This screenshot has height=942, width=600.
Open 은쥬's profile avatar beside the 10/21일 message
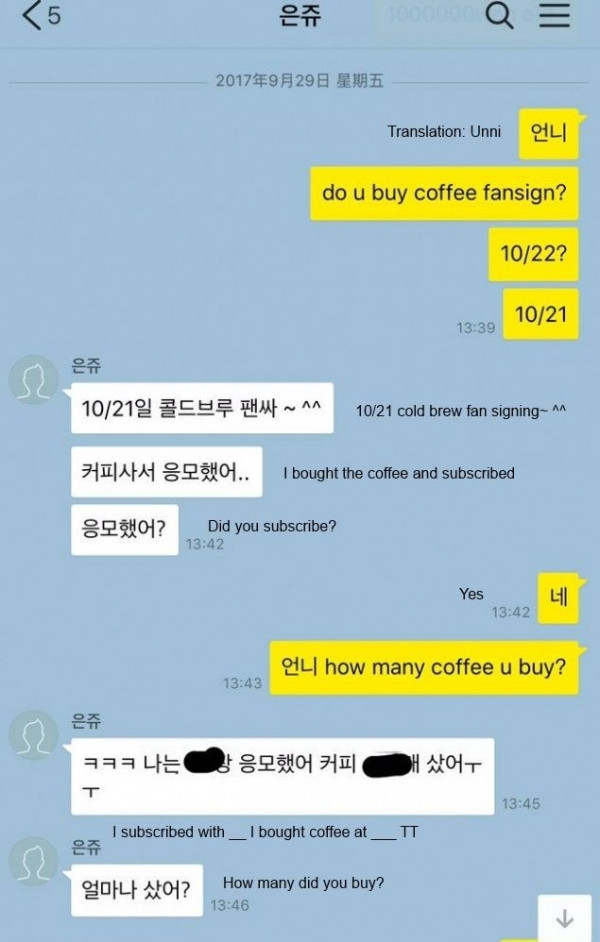[x=34, y=381]
